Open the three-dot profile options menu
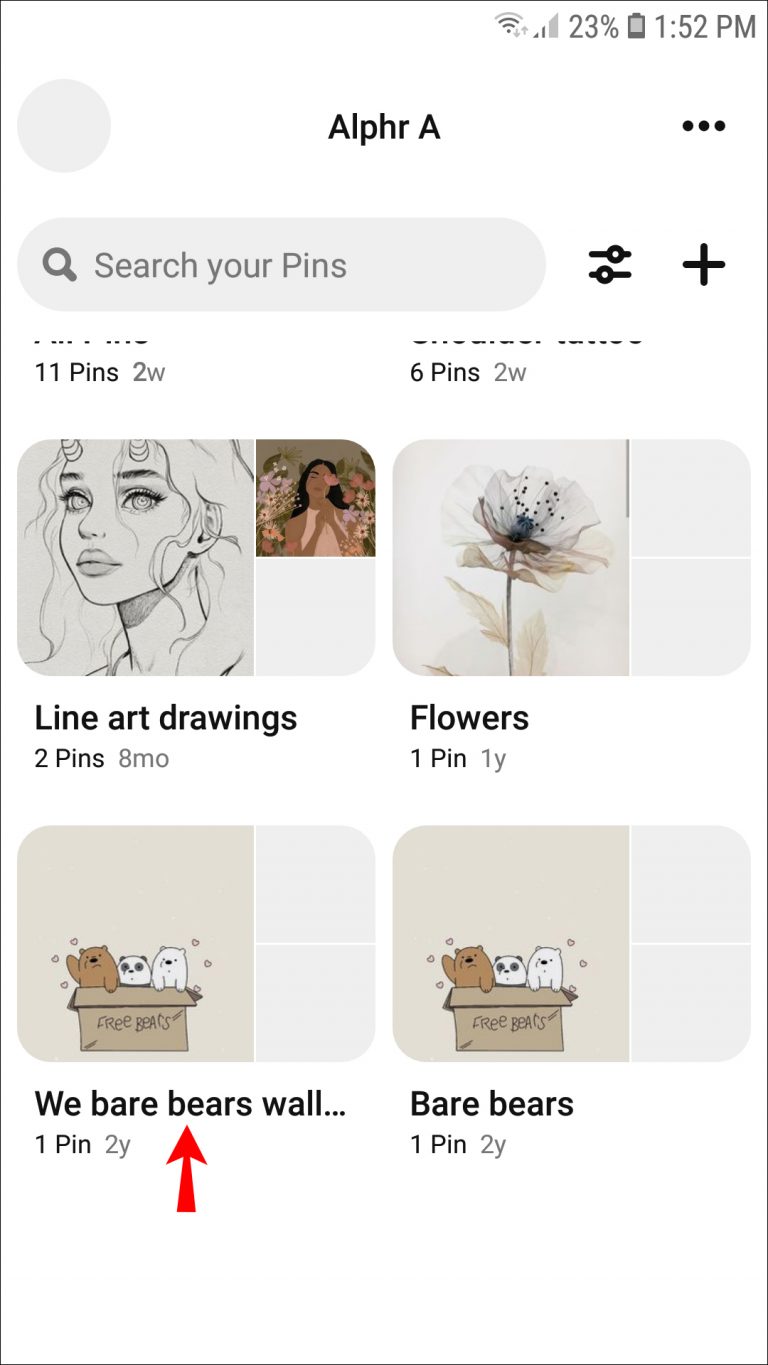 tap(703, 125)
